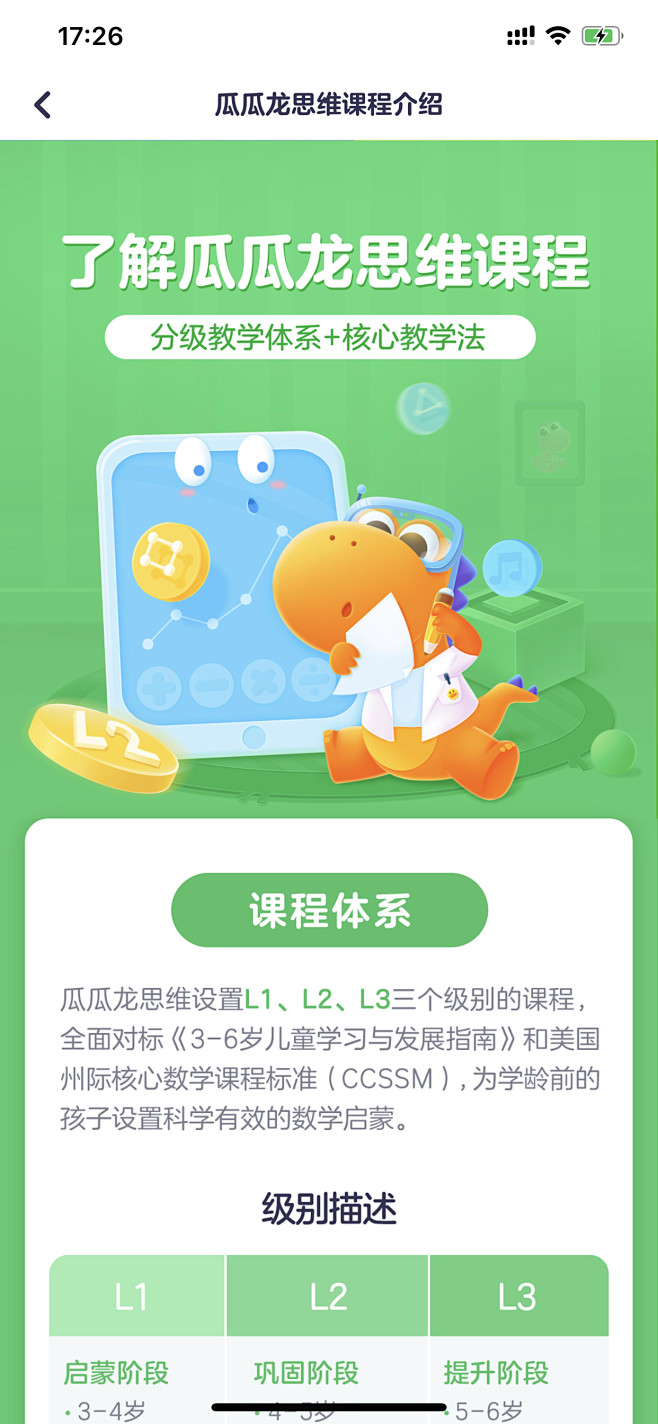This screenshot has width=658, height=1424.
Task: Go back from the course introduction page
Action: tap(42, 104)
